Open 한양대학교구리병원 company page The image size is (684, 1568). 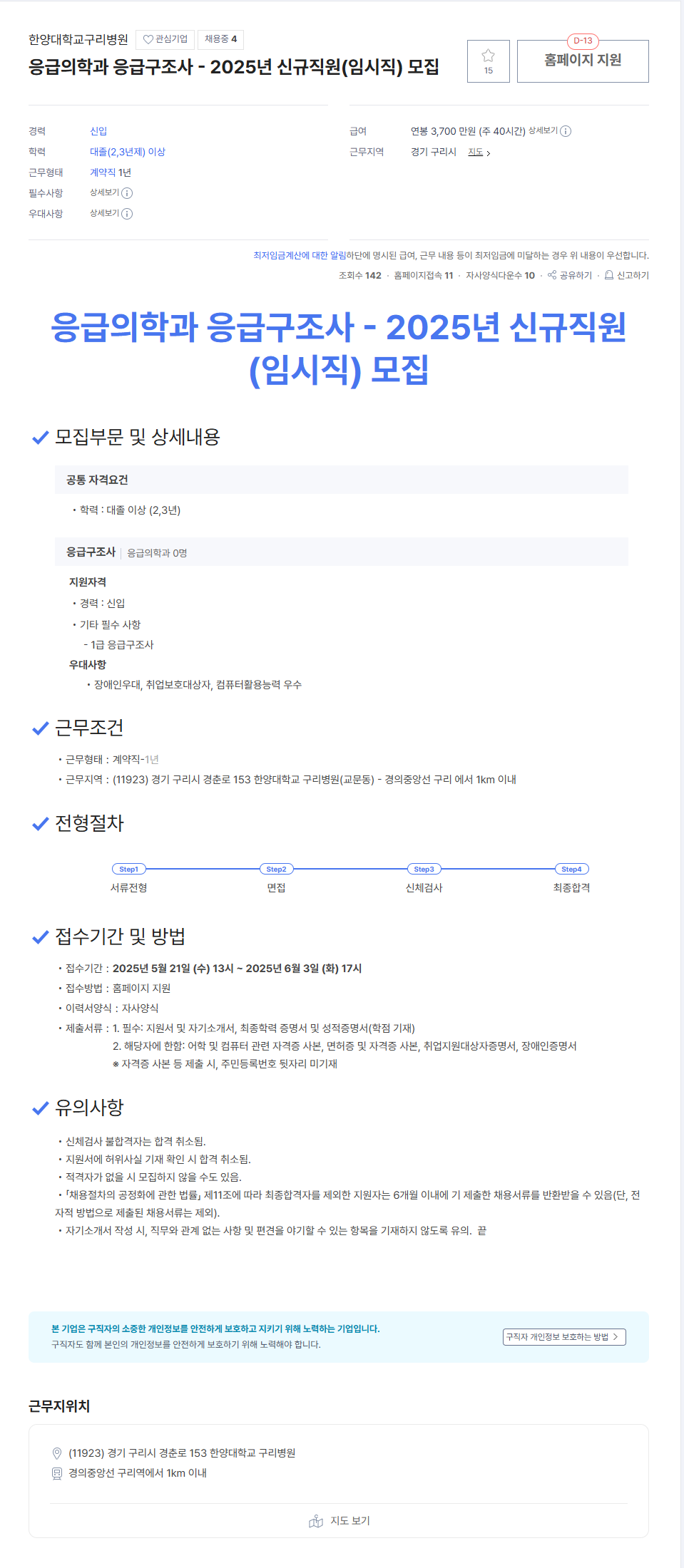78,39
